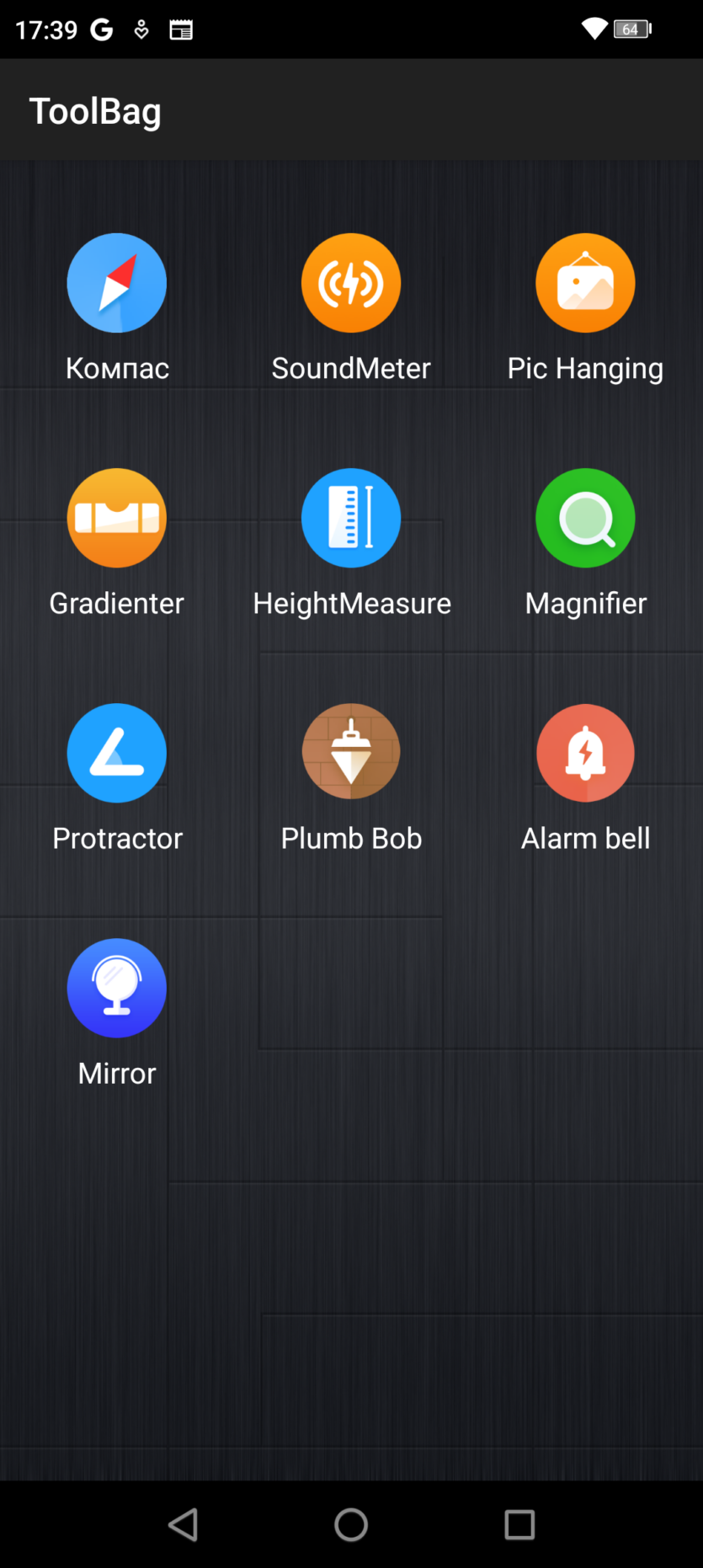Open the HeightMeasure tool
The image size is (703, 1568).
[351, 519]
